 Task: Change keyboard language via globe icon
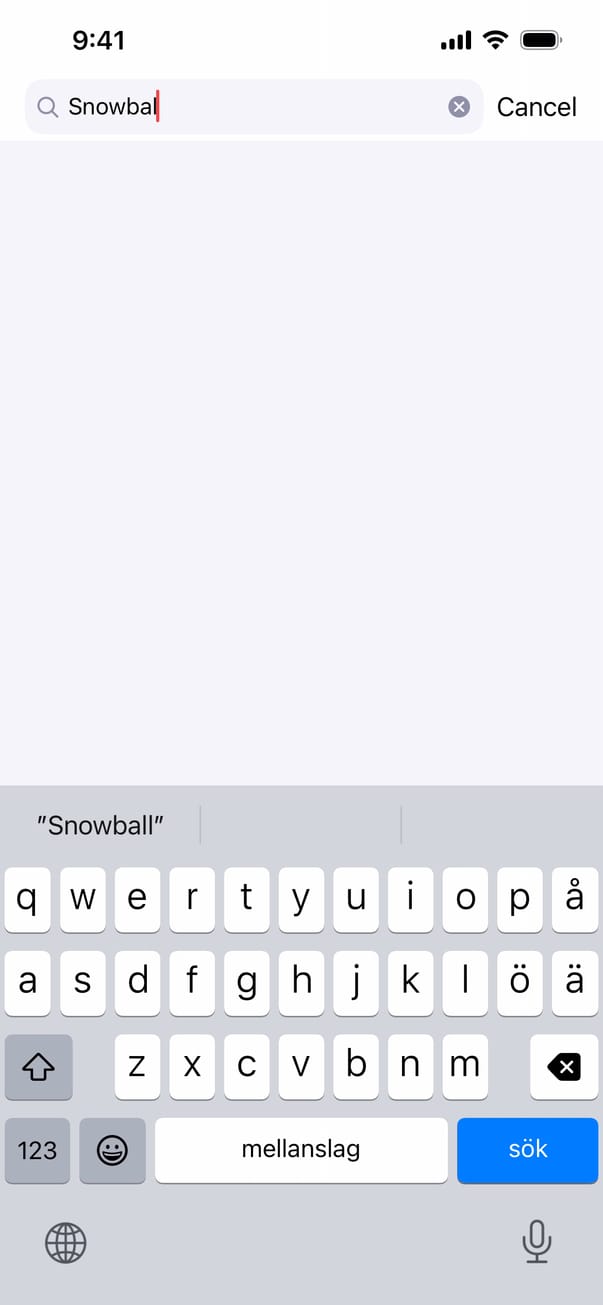pos(66,1243)
